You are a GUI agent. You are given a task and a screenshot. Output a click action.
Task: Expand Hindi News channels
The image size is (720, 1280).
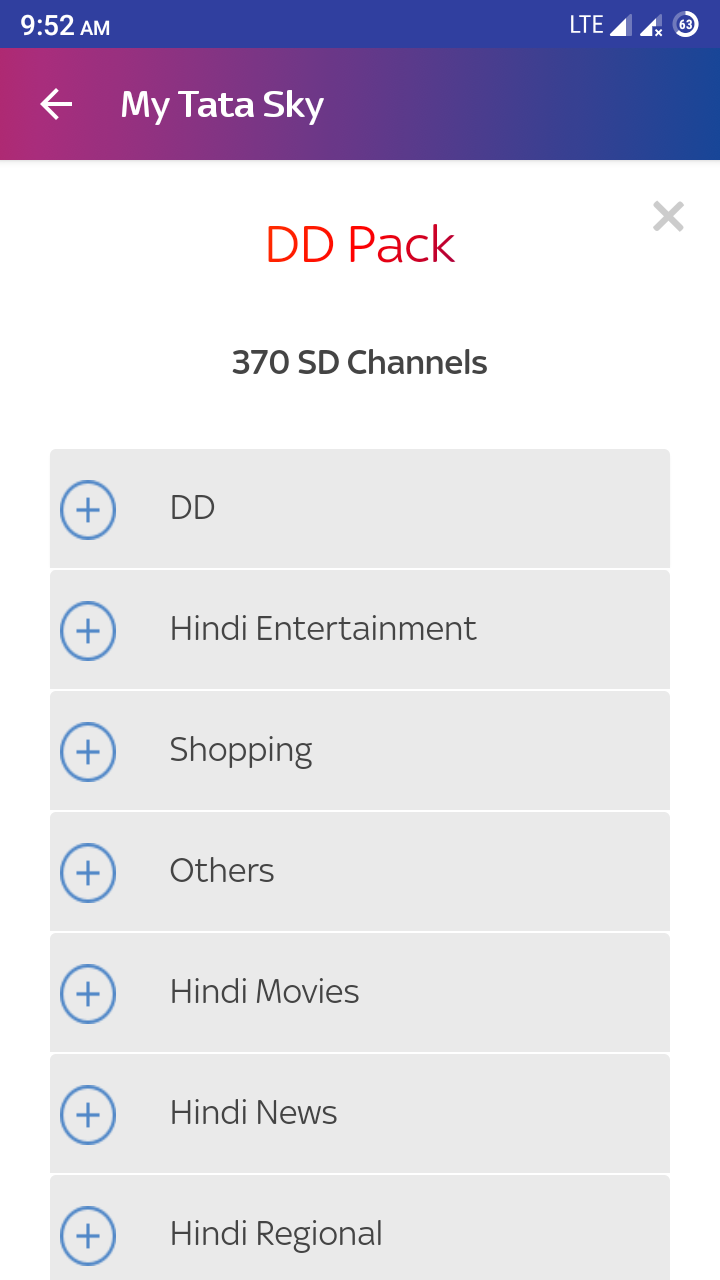pos(360,1114)
